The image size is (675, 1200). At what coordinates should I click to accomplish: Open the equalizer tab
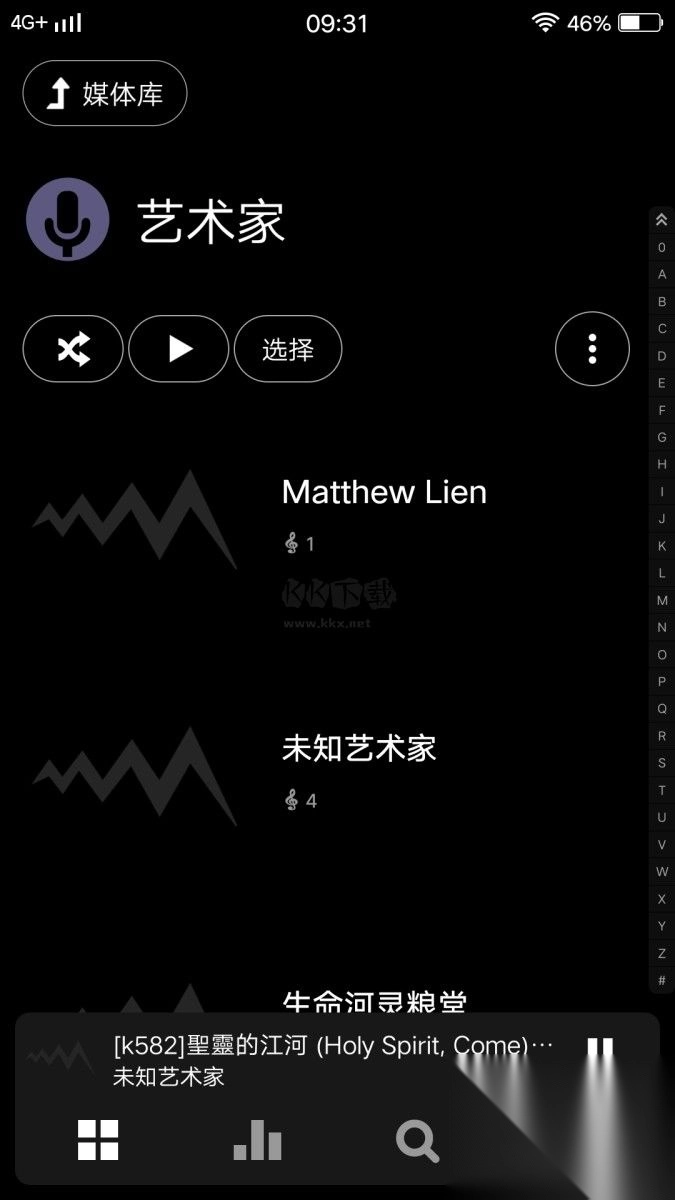[257, 1140]
